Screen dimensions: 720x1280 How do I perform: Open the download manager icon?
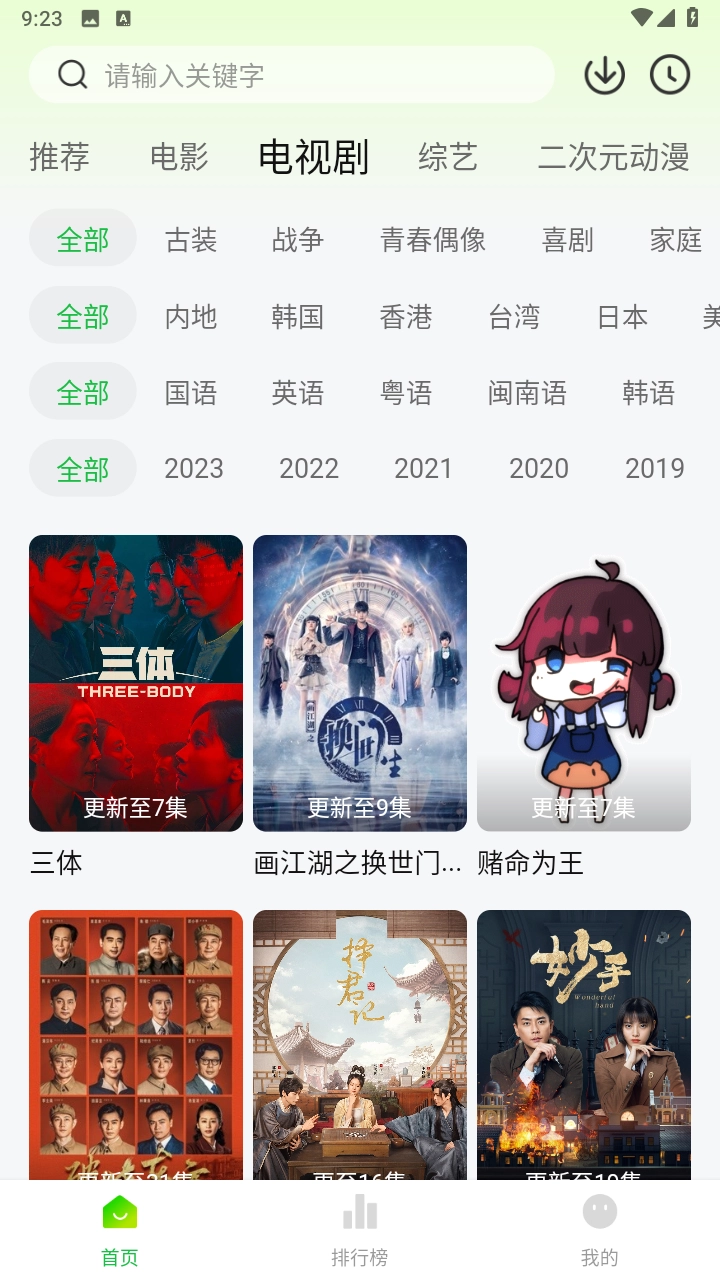tap(604, 73)
